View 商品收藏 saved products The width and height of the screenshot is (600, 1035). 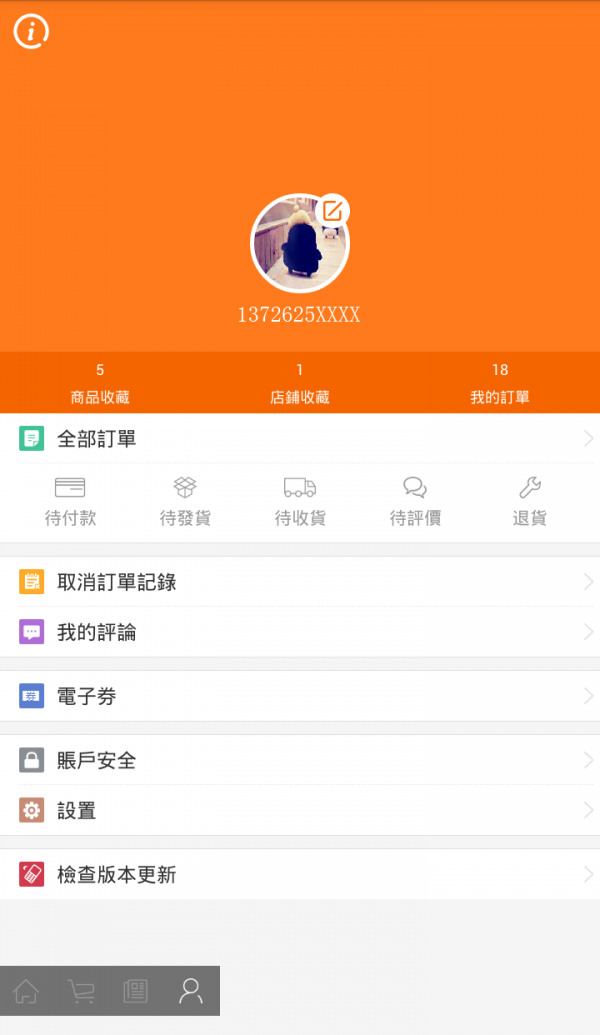[x=100, y=383]
